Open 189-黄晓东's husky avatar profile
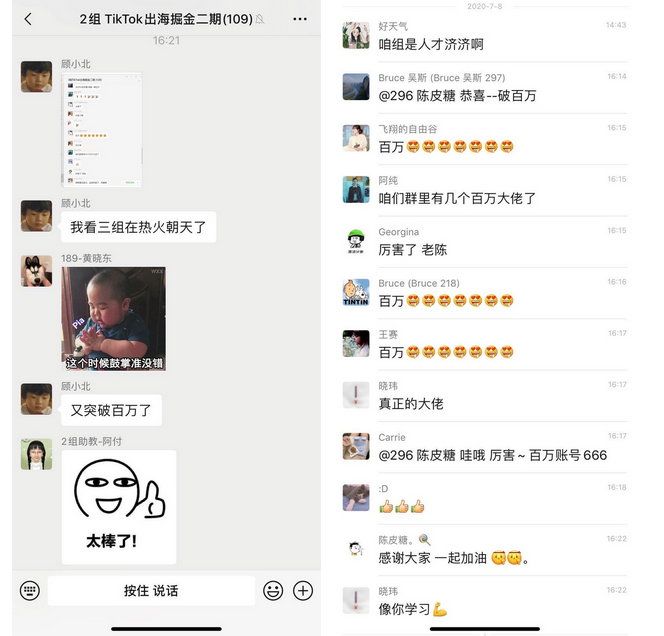Image resolution: width=664 pixels, height=636 pixels. click(x=36, y=271)
